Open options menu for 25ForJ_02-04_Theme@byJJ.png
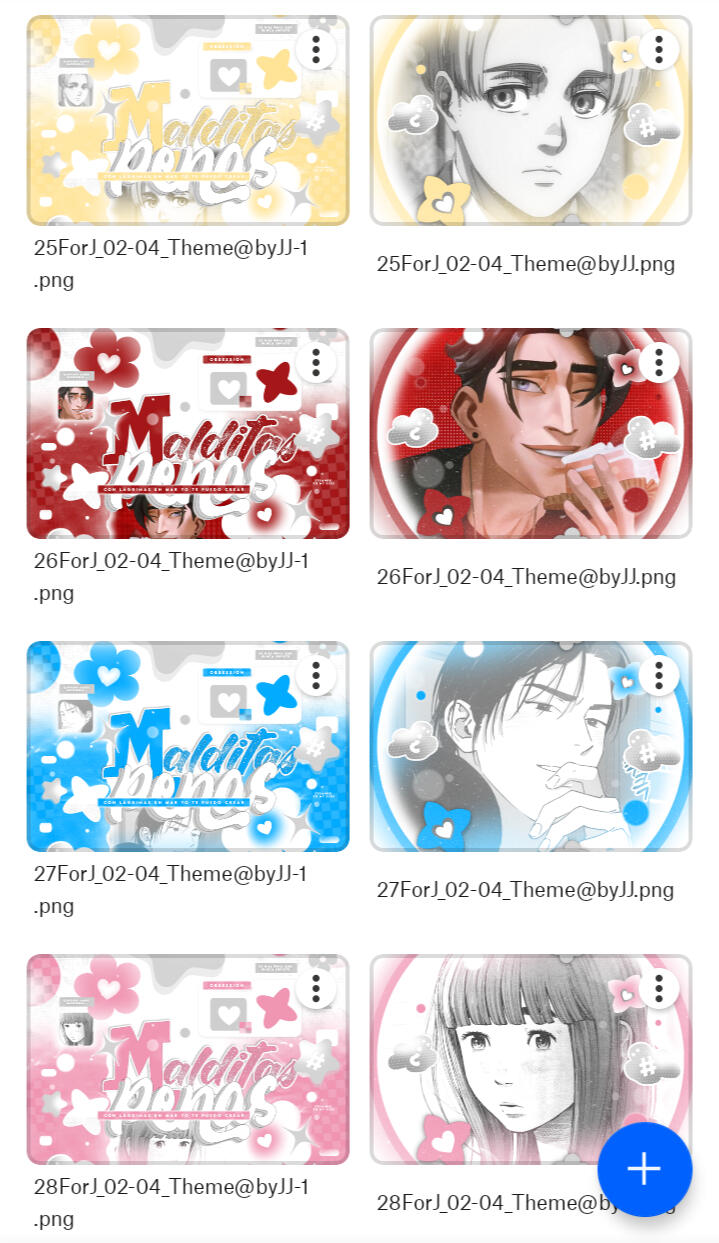The width and height of the screenshot is (719, 1243). click(x=659, y=49)
